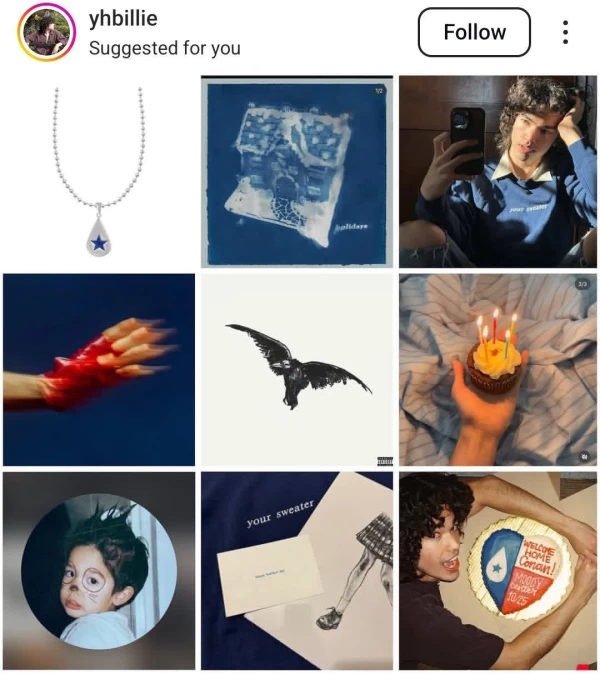Open the star pendant necklace post
The width and height of the screenshot is (600, 674).
(x=98, y=171)
